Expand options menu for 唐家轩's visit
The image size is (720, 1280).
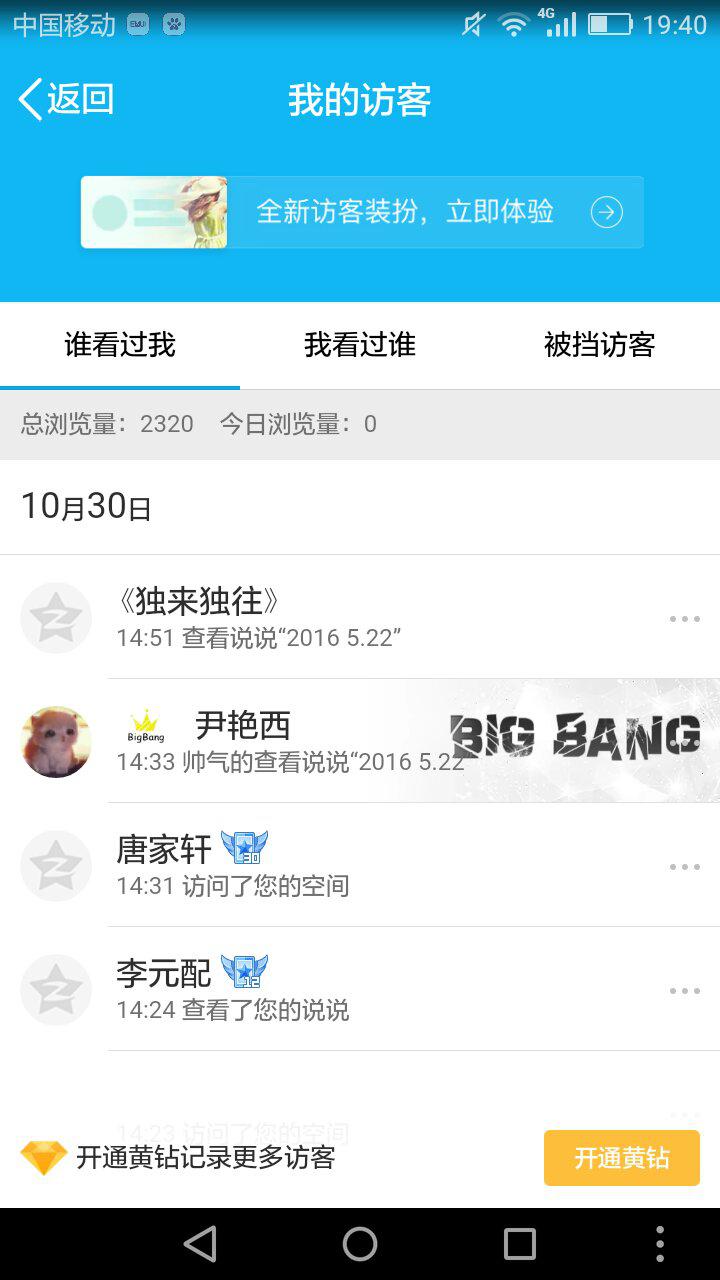685,866
